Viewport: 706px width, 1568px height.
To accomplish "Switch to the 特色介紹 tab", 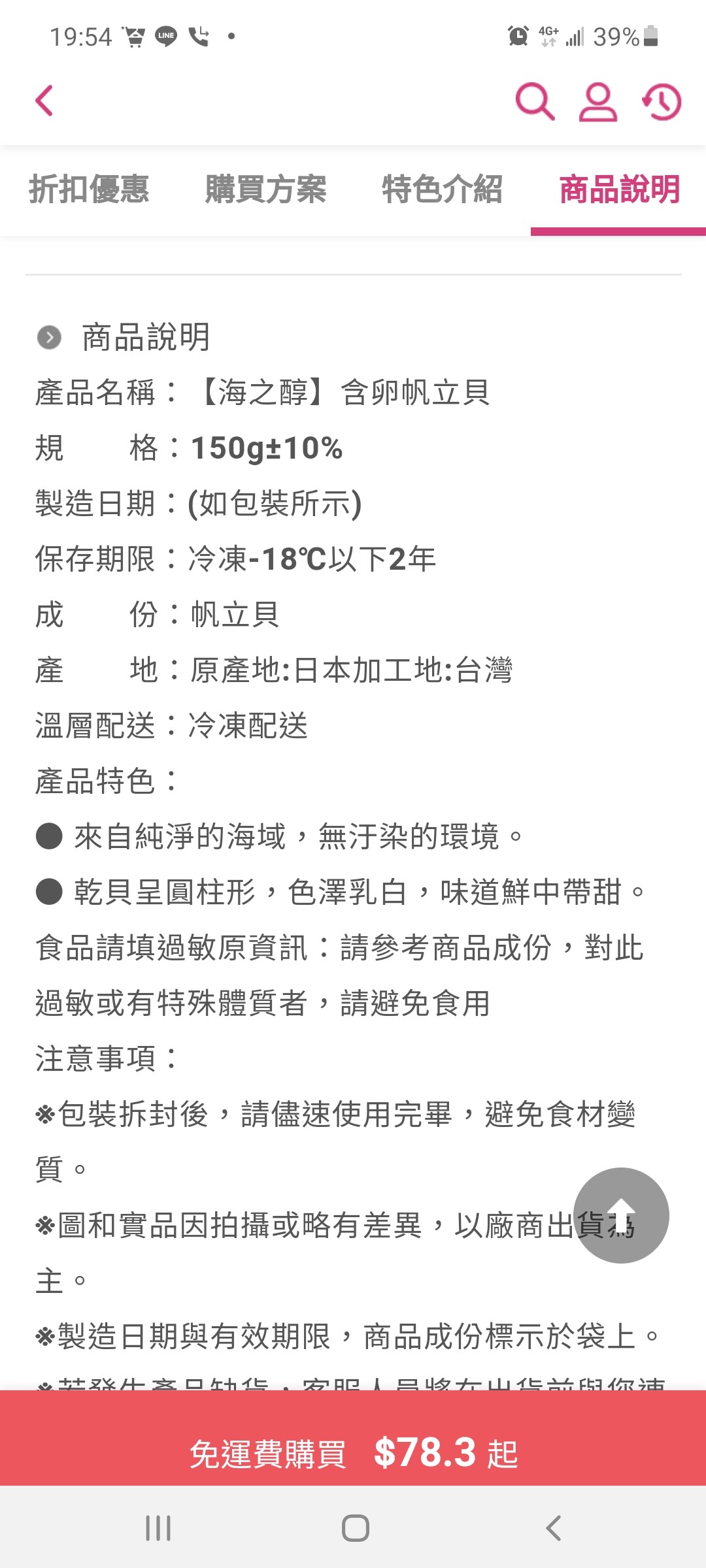I will pos(442,189).
